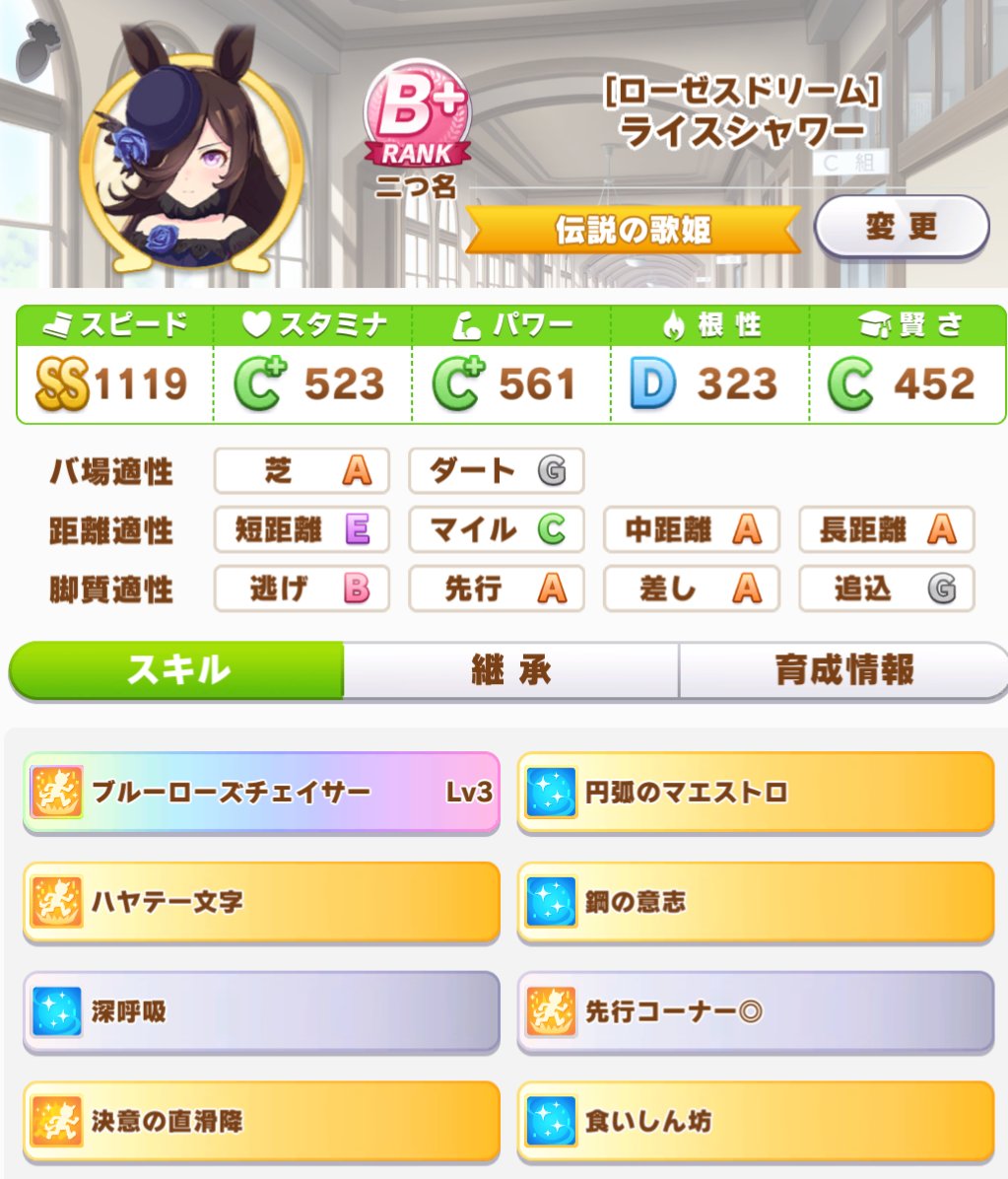Open the 先行コーナー◎ skill details
The width and height of the screenshot is (1008, 1179).
[755, 1012]
